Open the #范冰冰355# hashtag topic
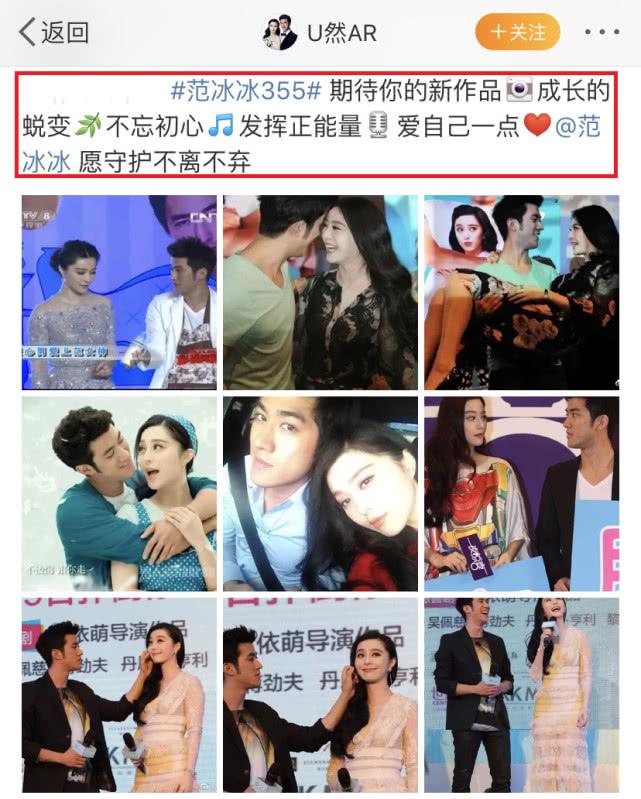 246,92
